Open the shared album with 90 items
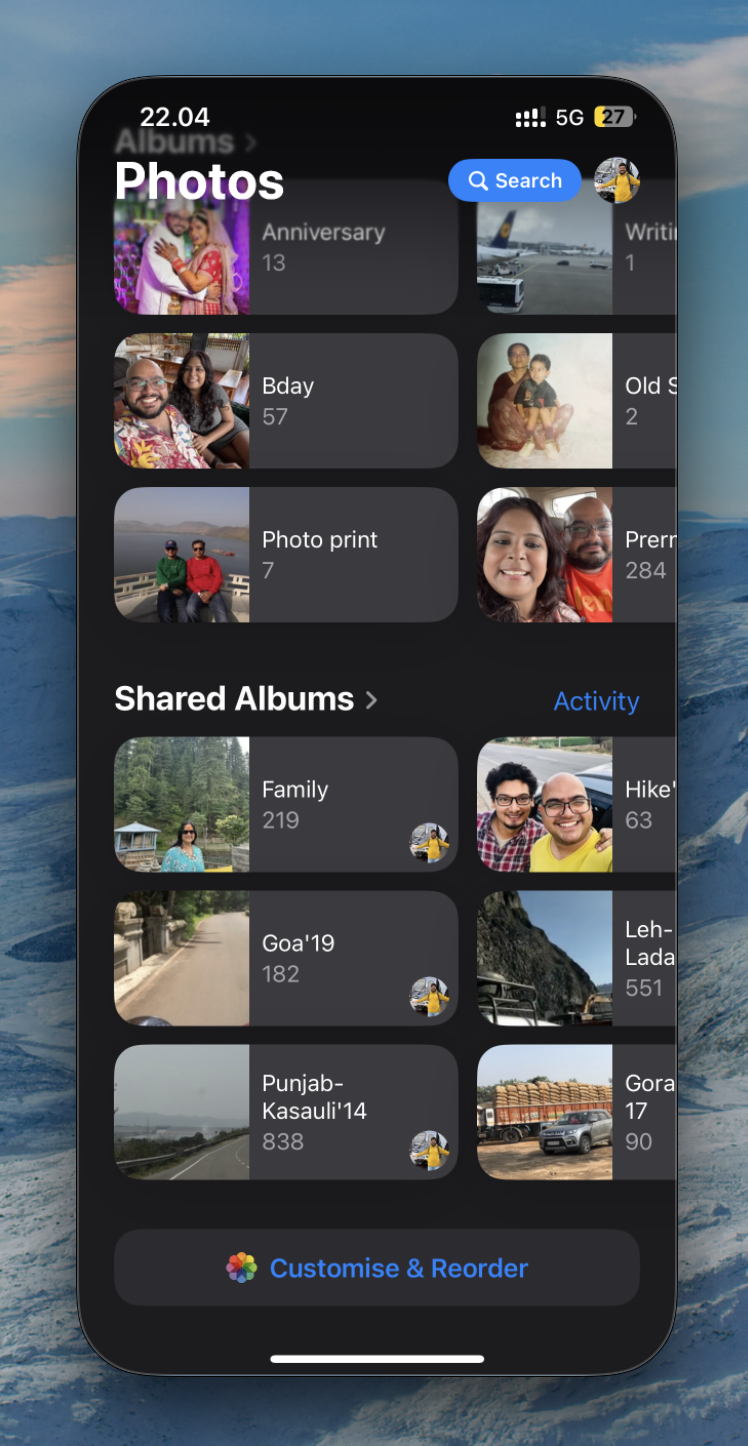The height and width of the screenshot is (1446, 748). 576,1112
